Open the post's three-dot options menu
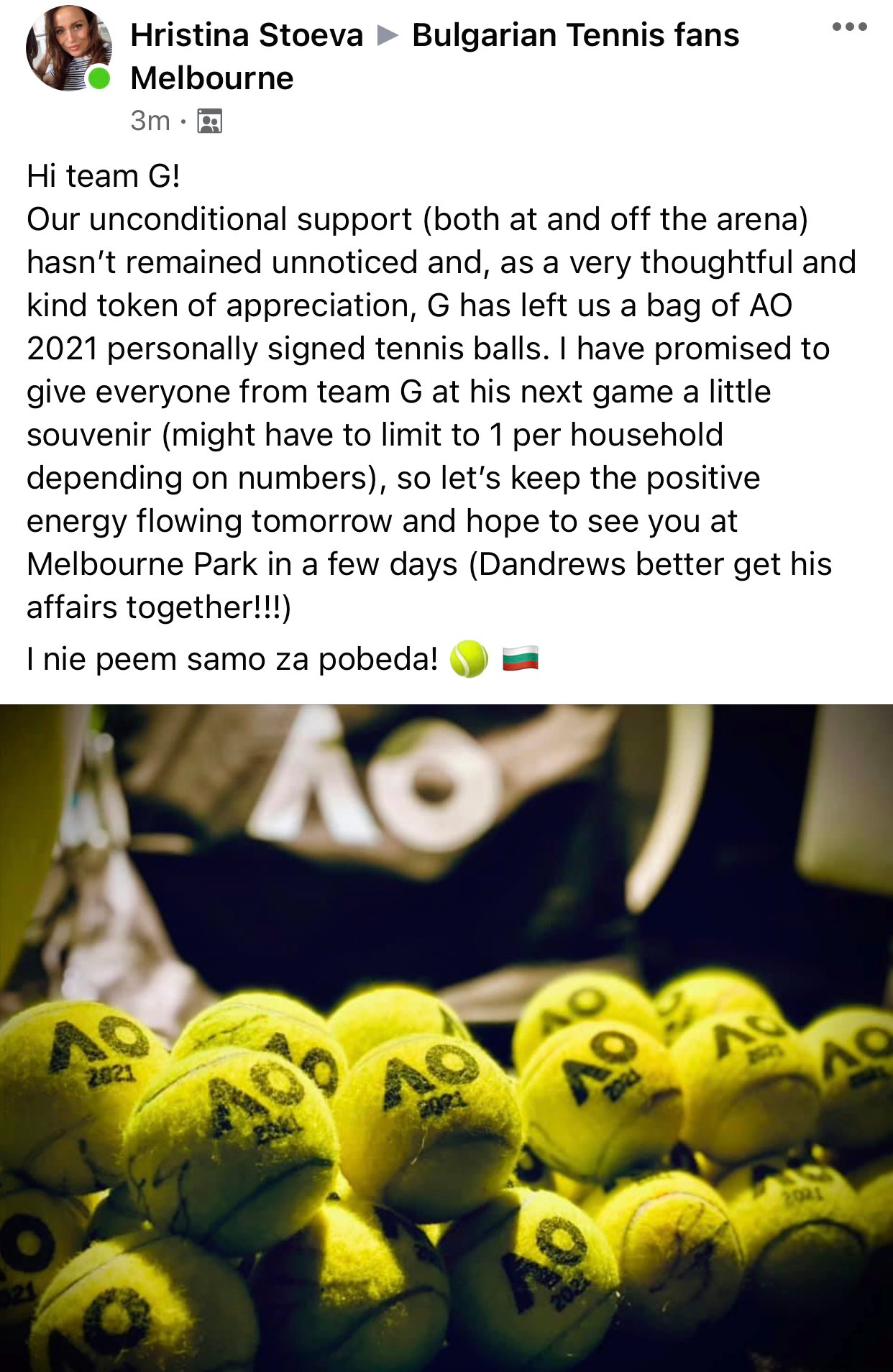 tap(848, 27)
